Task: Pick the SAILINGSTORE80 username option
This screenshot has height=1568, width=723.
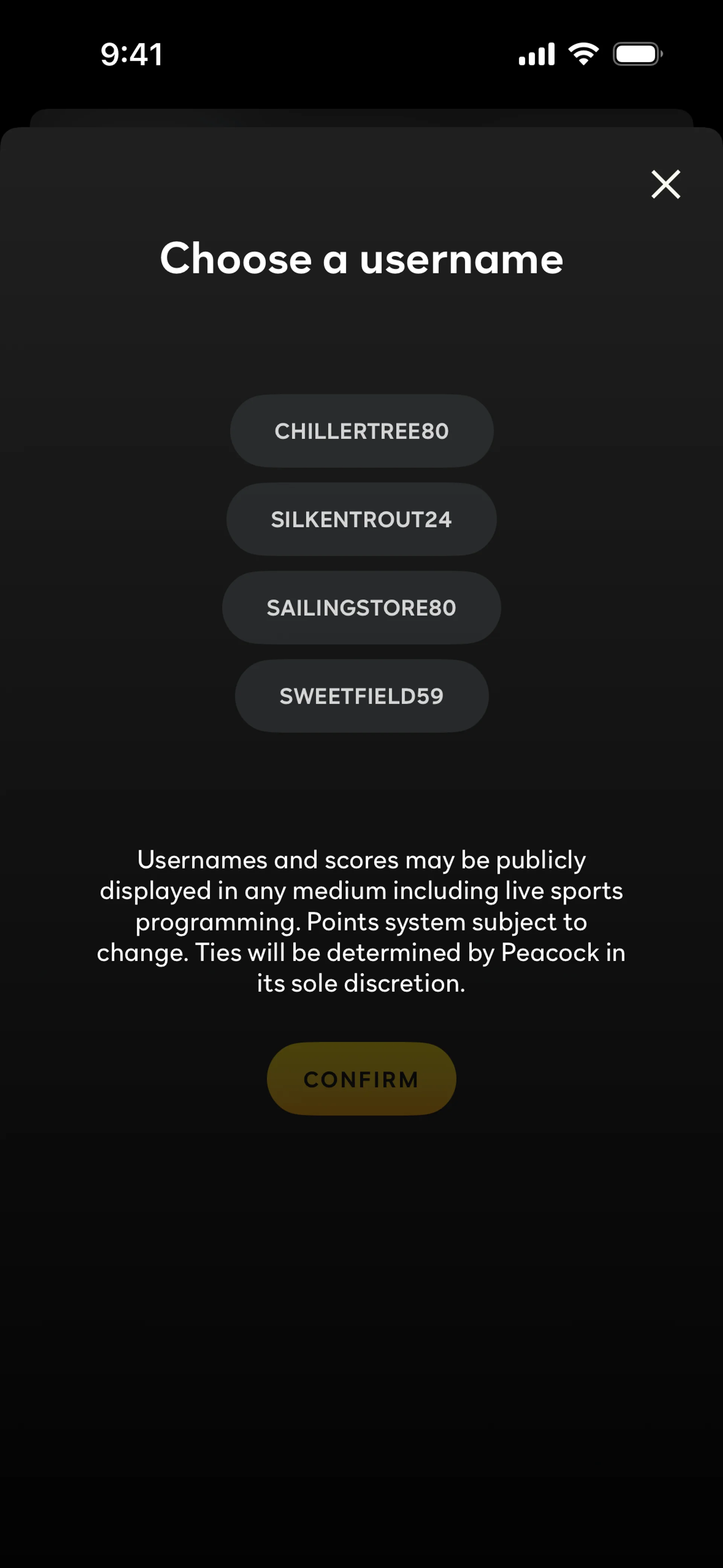Action: point(361,607)
